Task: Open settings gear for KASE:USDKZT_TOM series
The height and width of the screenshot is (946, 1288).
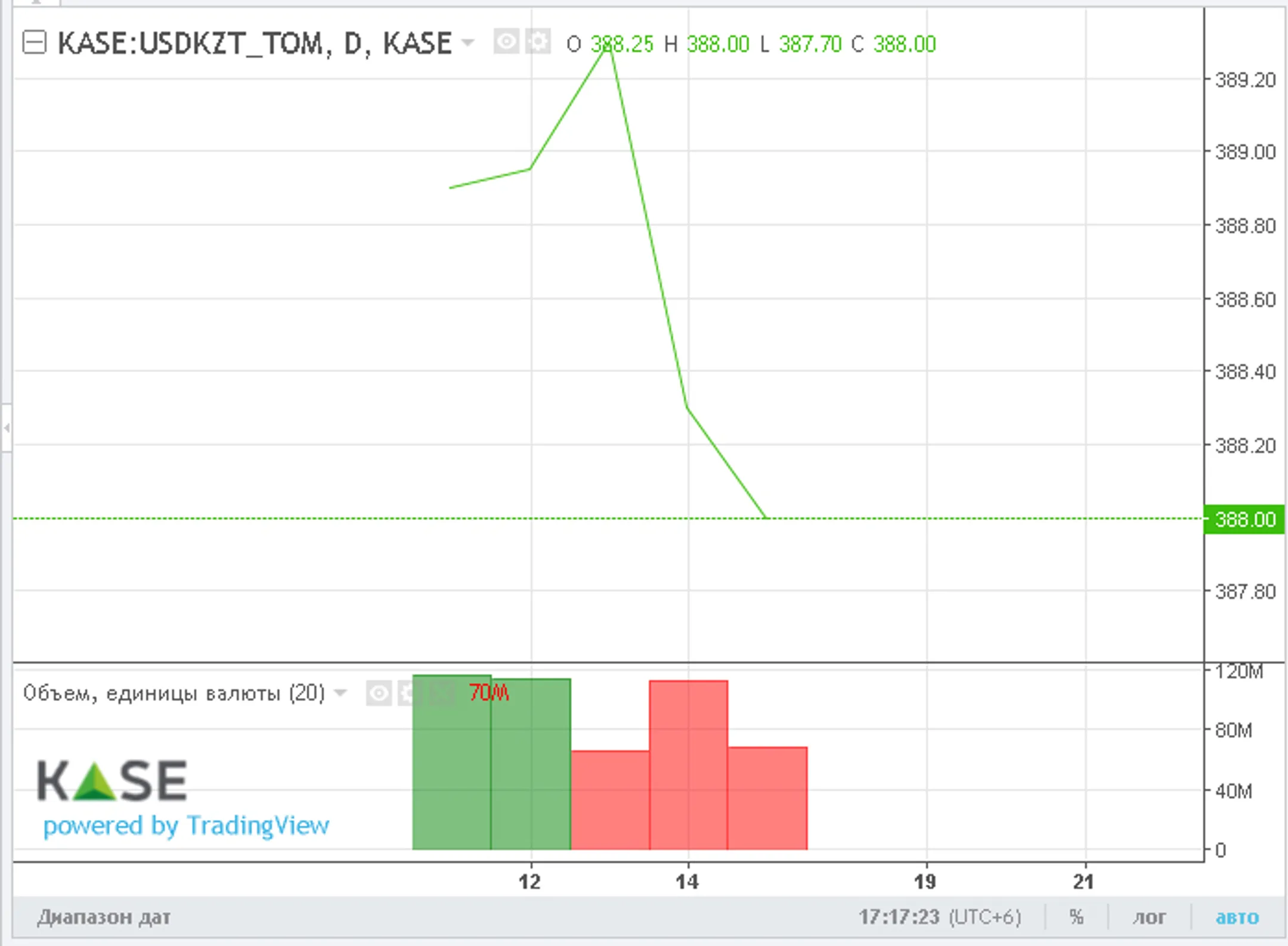Action: [x=538, y=42]
